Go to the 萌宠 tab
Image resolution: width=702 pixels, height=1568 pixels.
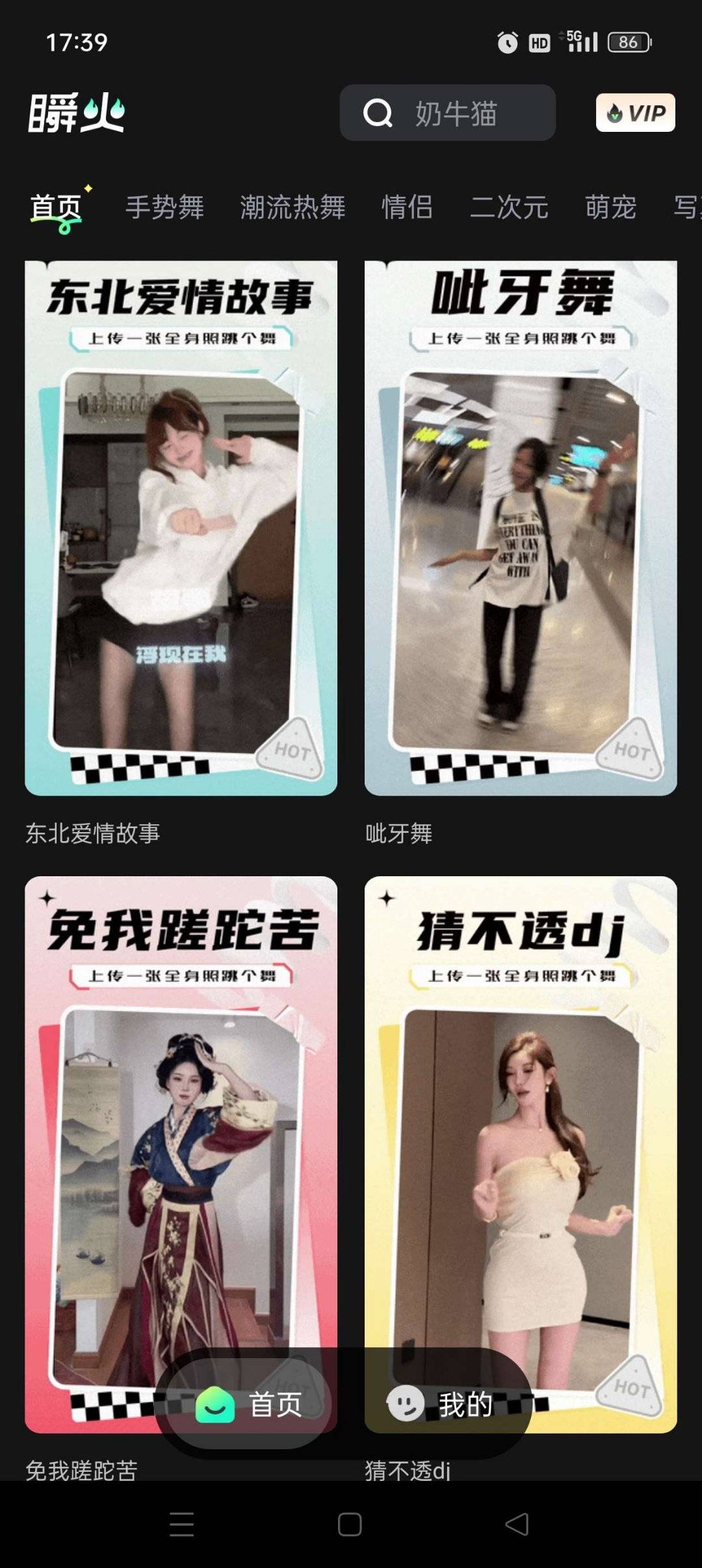pyautogui.click(x=610, y=208)
